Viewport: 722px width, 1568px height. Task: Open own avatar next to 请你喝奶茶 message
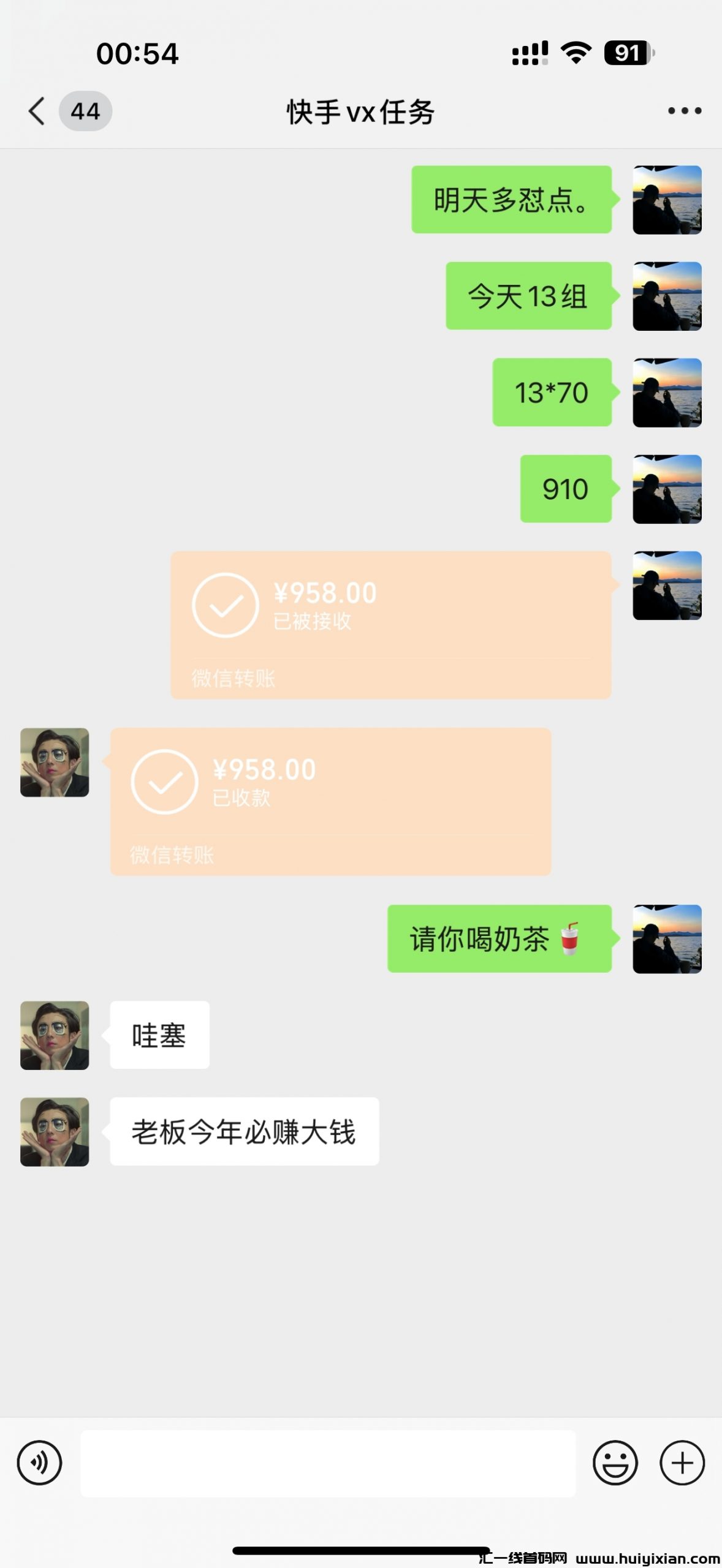(667, 938)
